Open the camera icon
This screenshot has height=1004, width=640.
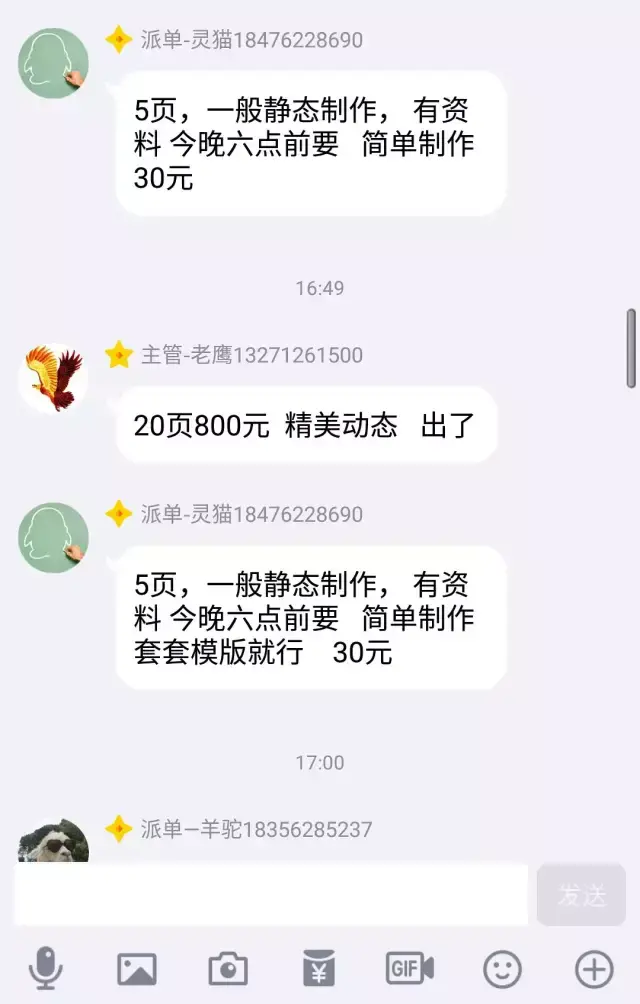coord(228,968)
